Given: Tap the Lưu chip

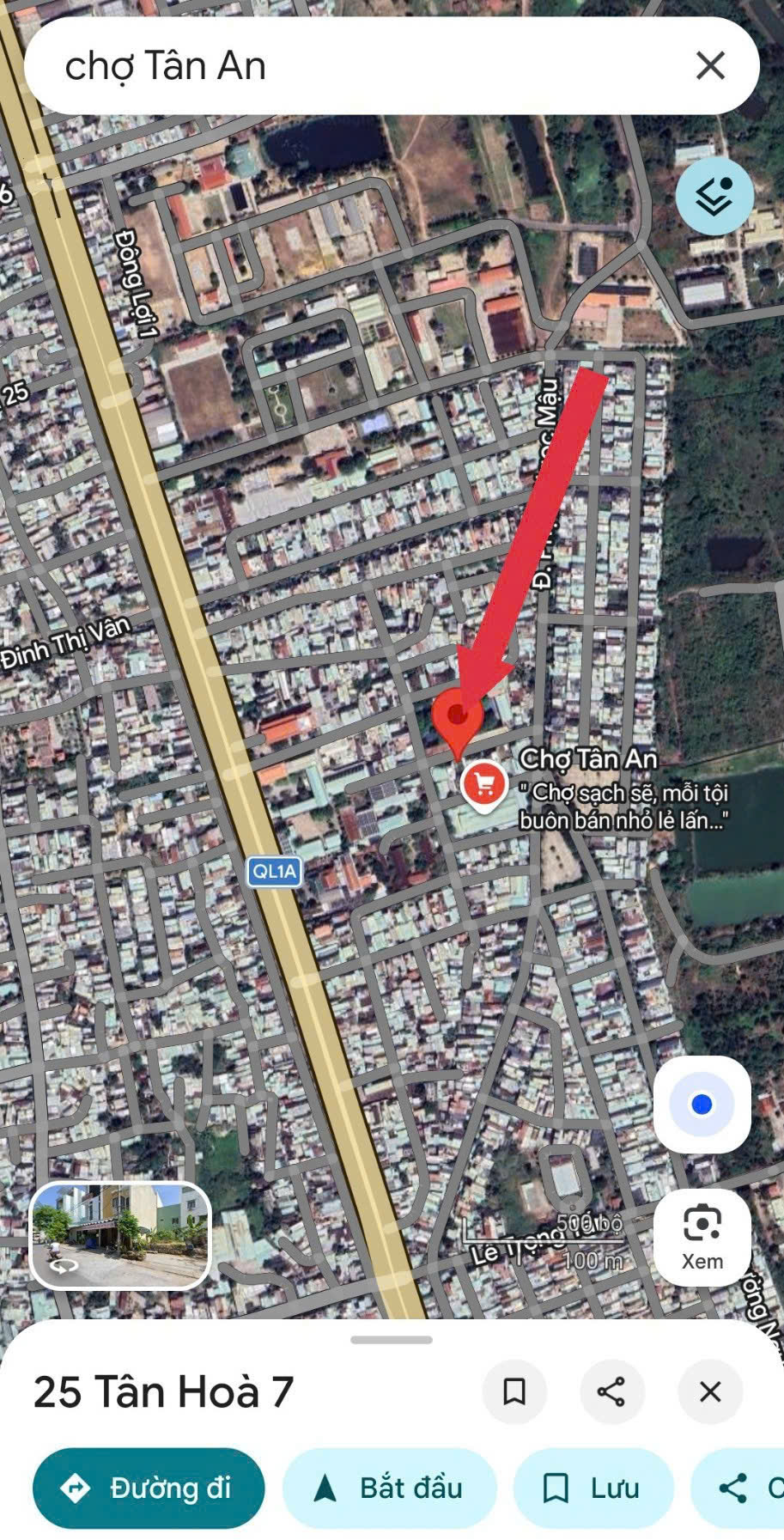Looking at the screenshot, I should point(593,1488).
